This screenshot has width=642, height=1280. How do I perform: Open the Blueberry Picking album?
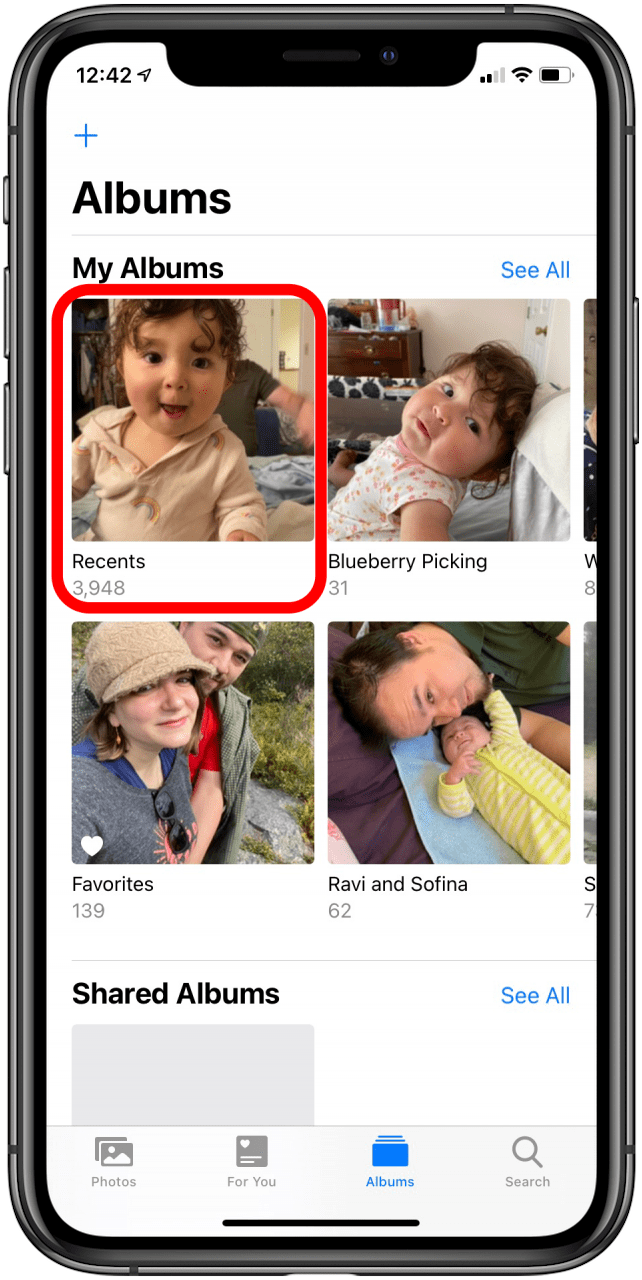pyautogui.click(x=449, y=421)
